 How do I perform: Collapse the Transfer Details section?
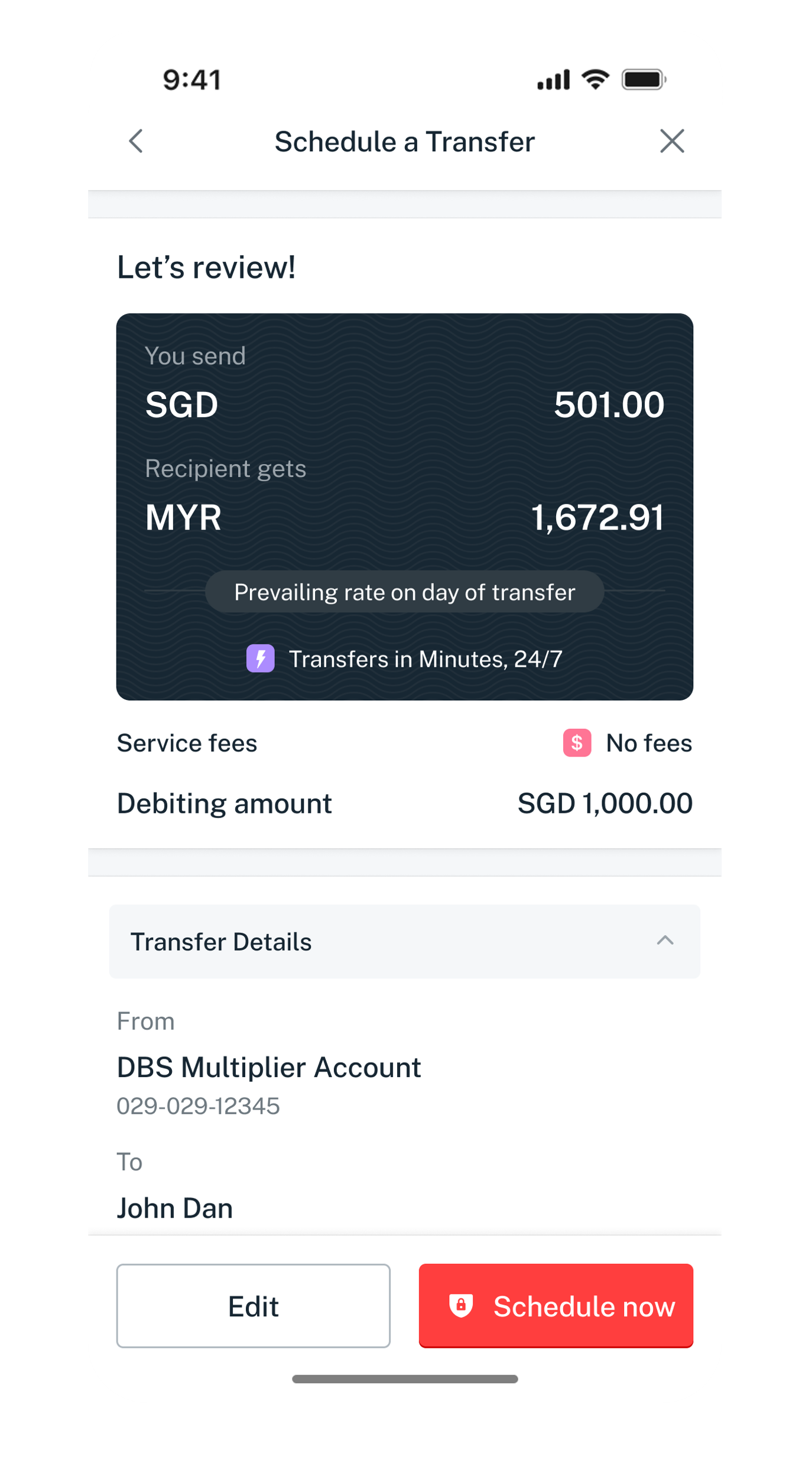[665, 940]
